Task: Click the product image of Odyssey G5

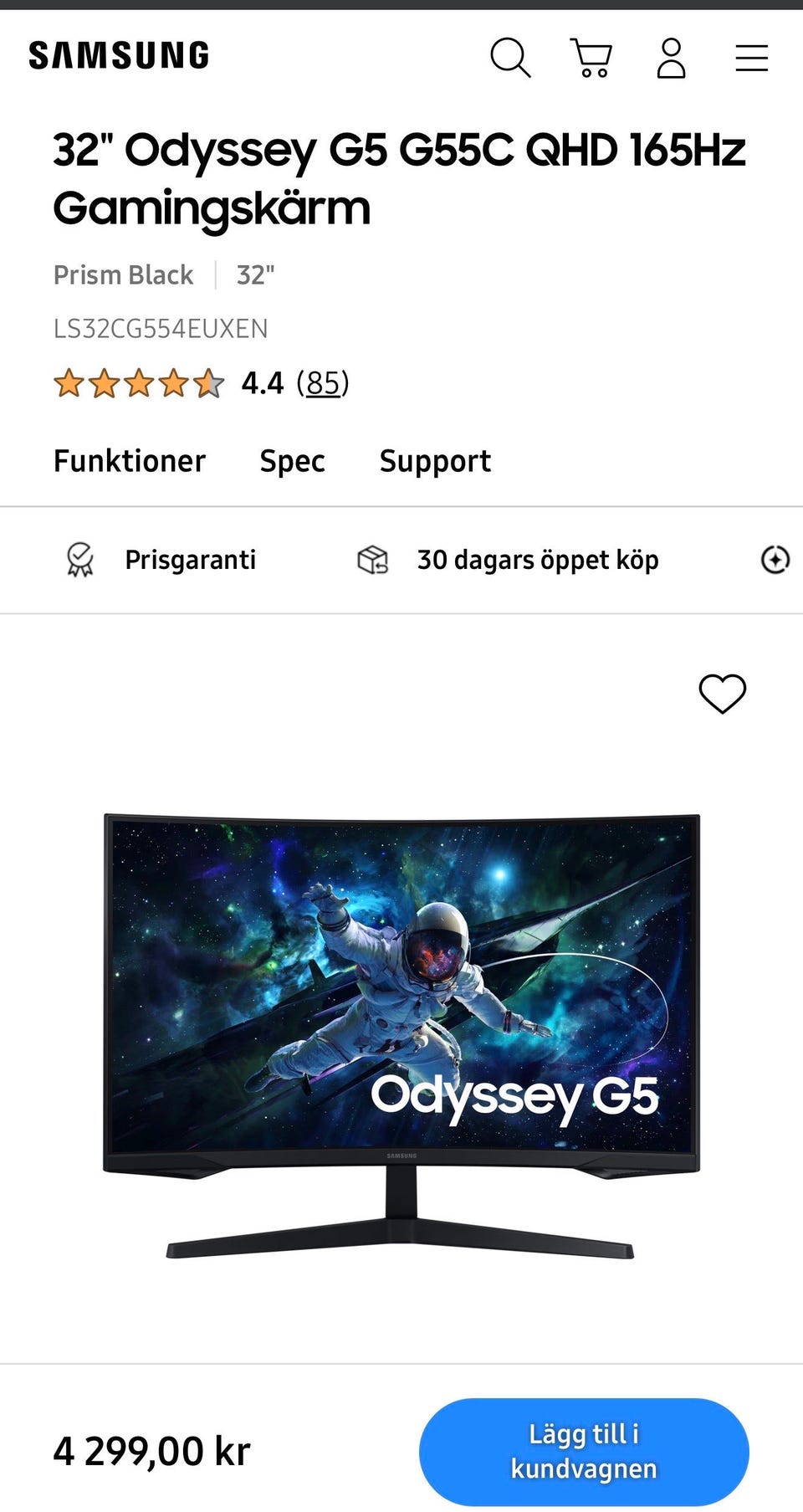Action: pos(401,1029)
